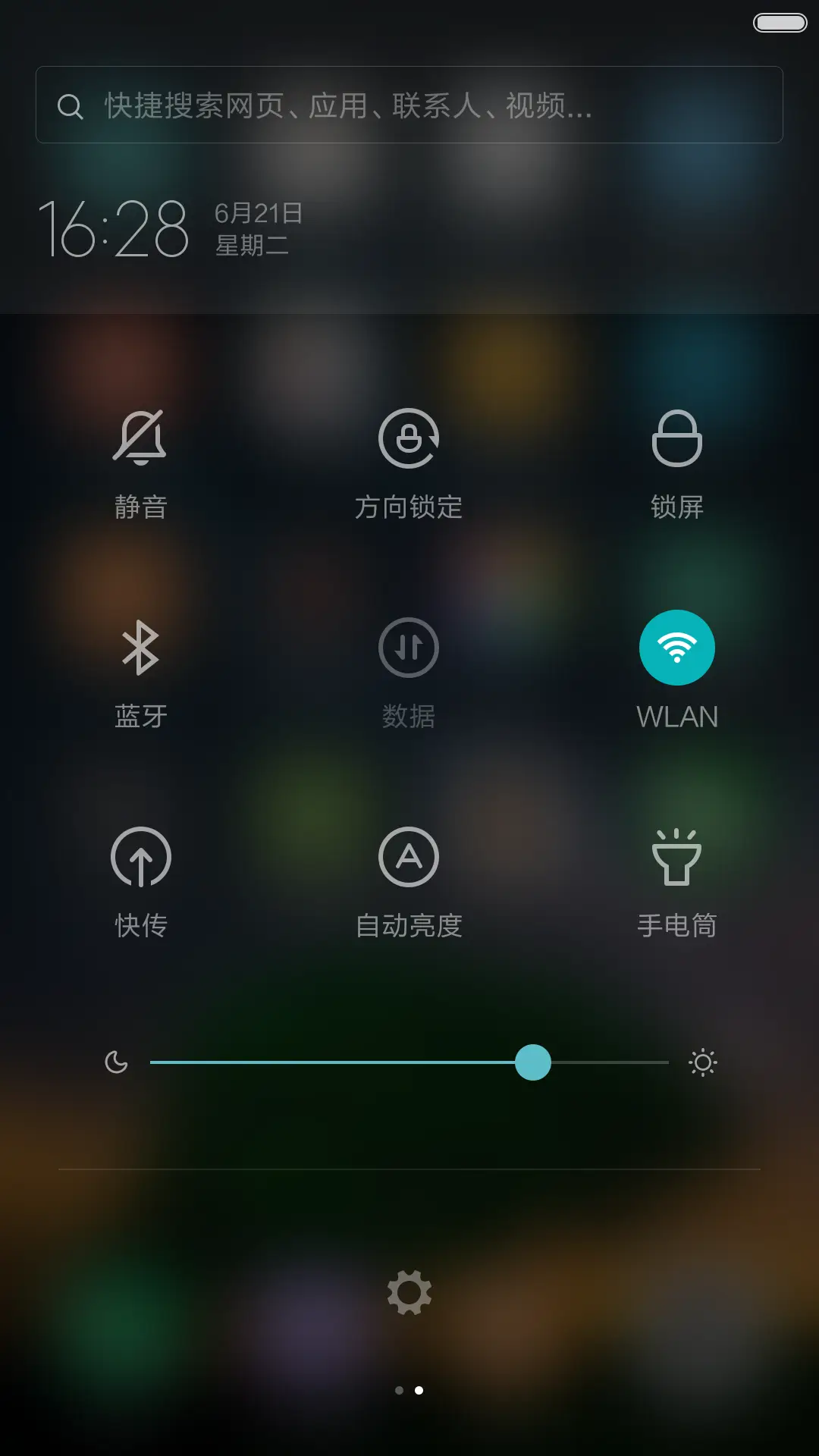Tap the flashlight icon to turn it on
The width and height of the screenshot is (819, 1456).
(679, 855)
